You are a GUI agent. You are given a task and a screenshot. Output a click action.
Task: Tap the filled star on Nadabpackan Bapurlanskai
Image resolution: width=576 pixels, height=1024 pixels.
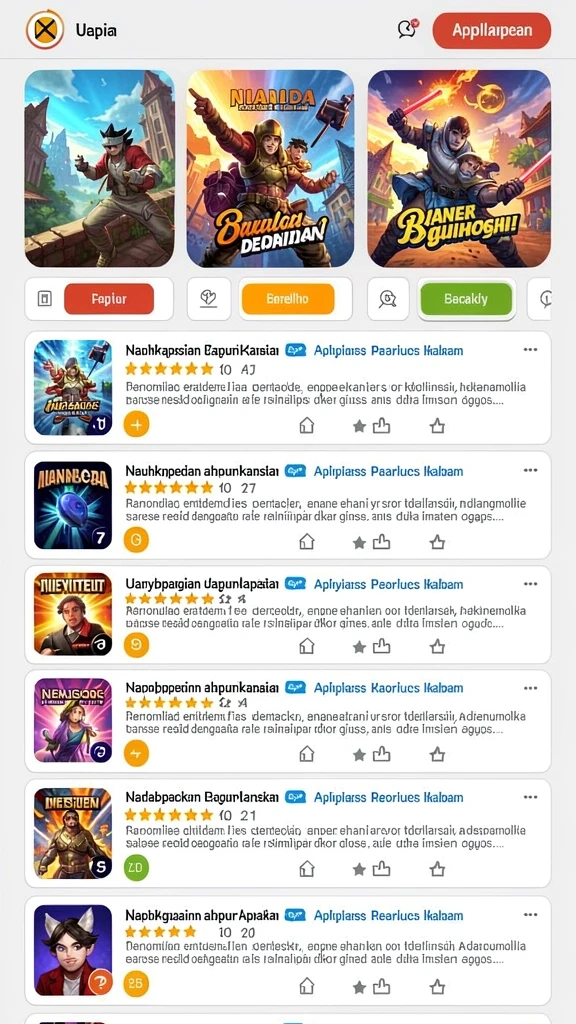[359, 869]
